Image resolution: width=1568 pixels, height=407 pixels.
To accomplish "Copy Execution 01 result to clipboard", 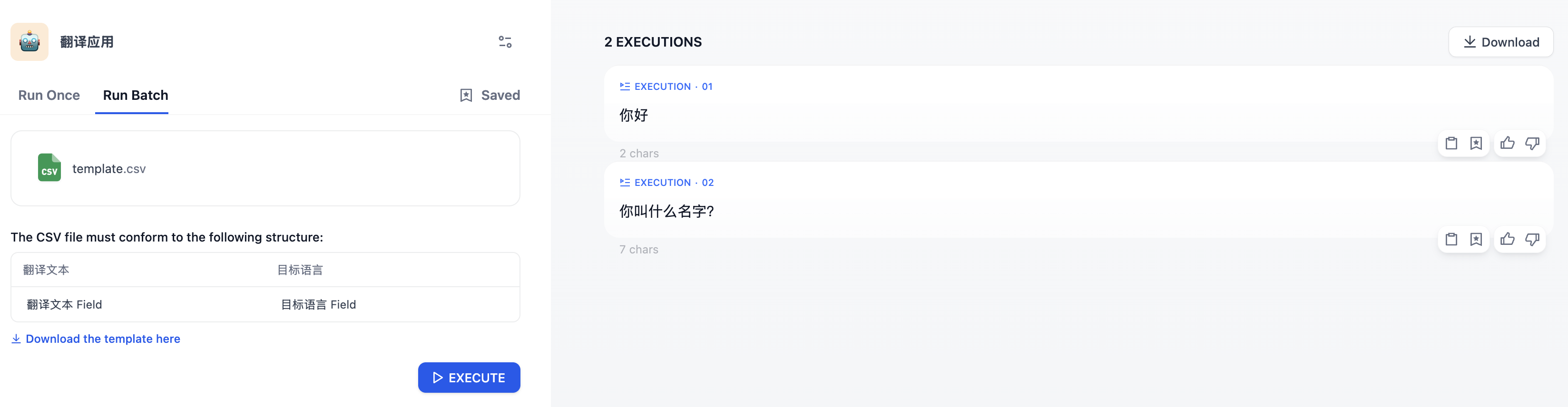I will tap(1451, 144).
